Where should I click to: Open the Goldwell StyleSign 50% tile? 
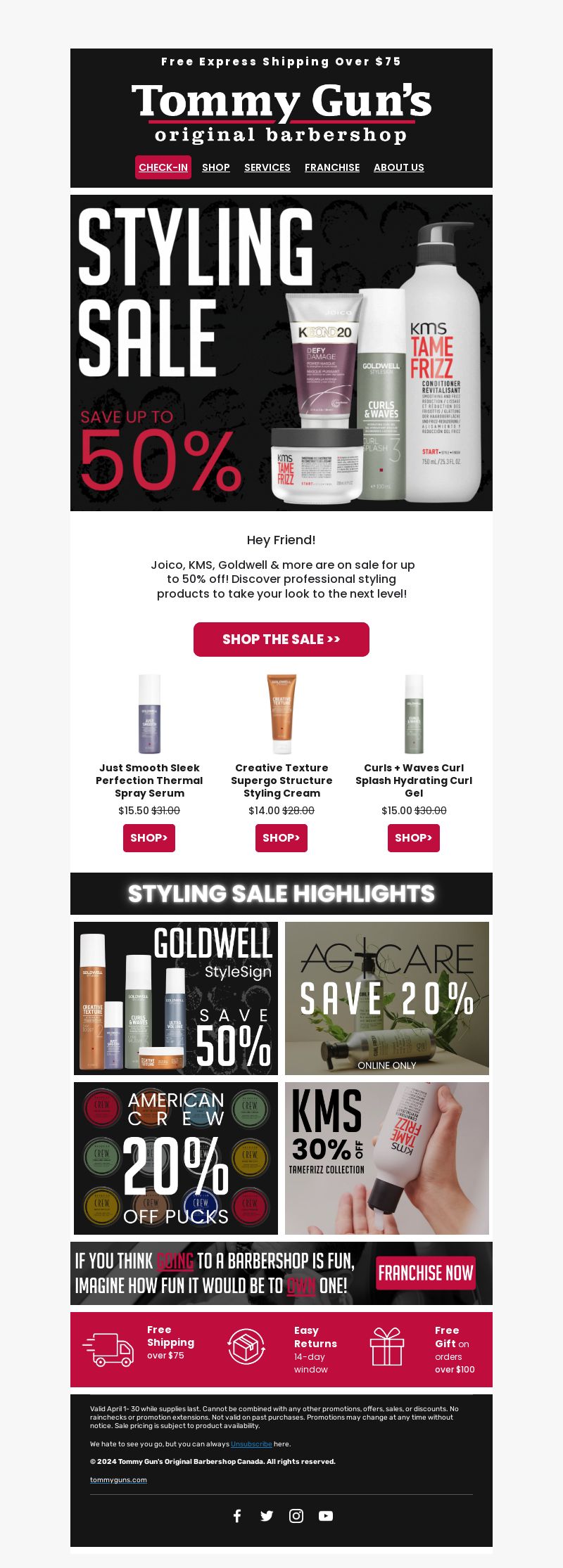(176, 998)
